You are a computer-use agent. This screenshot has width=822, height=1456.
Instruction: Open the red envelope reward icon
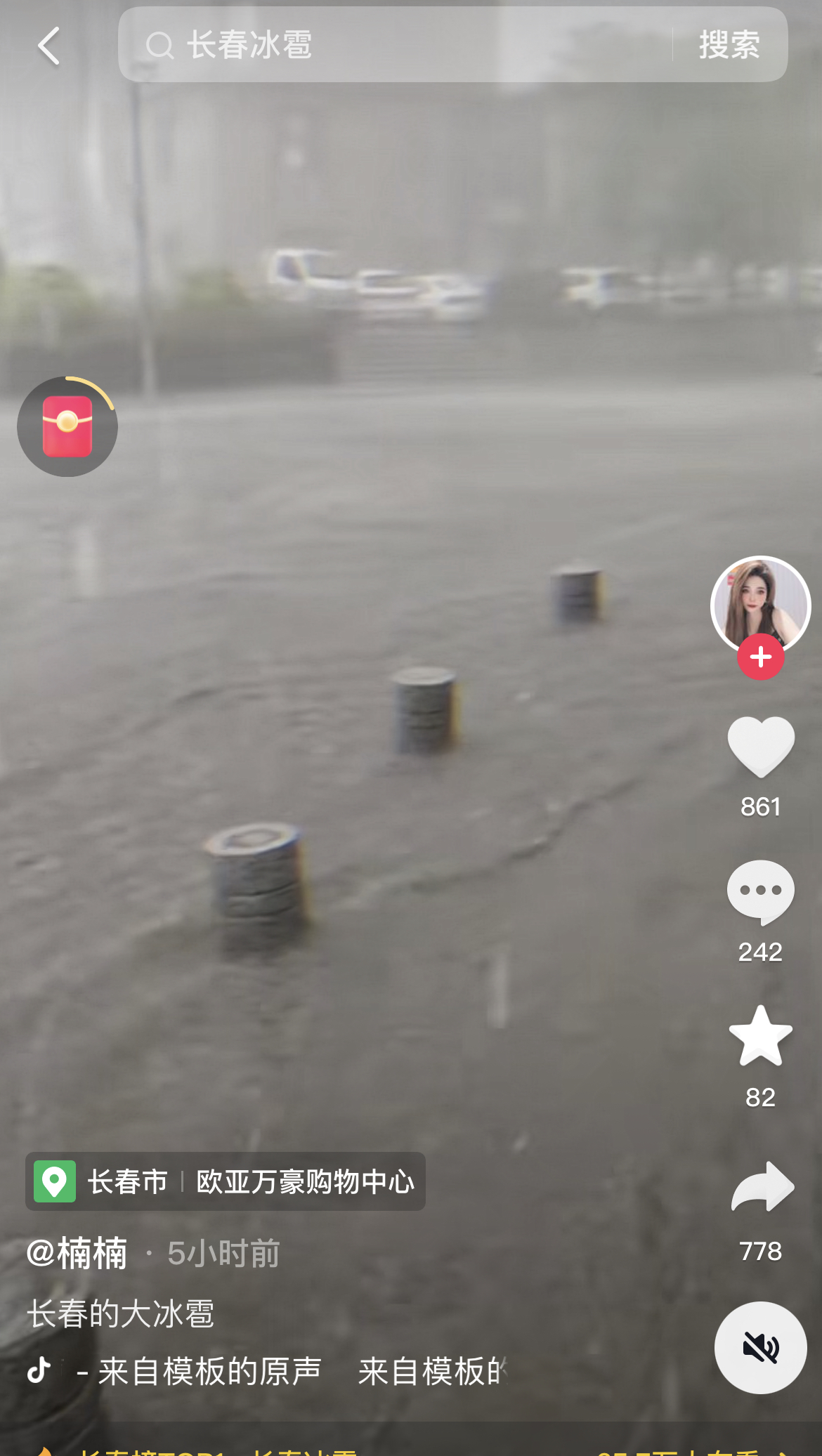click(x=67, y=427)
